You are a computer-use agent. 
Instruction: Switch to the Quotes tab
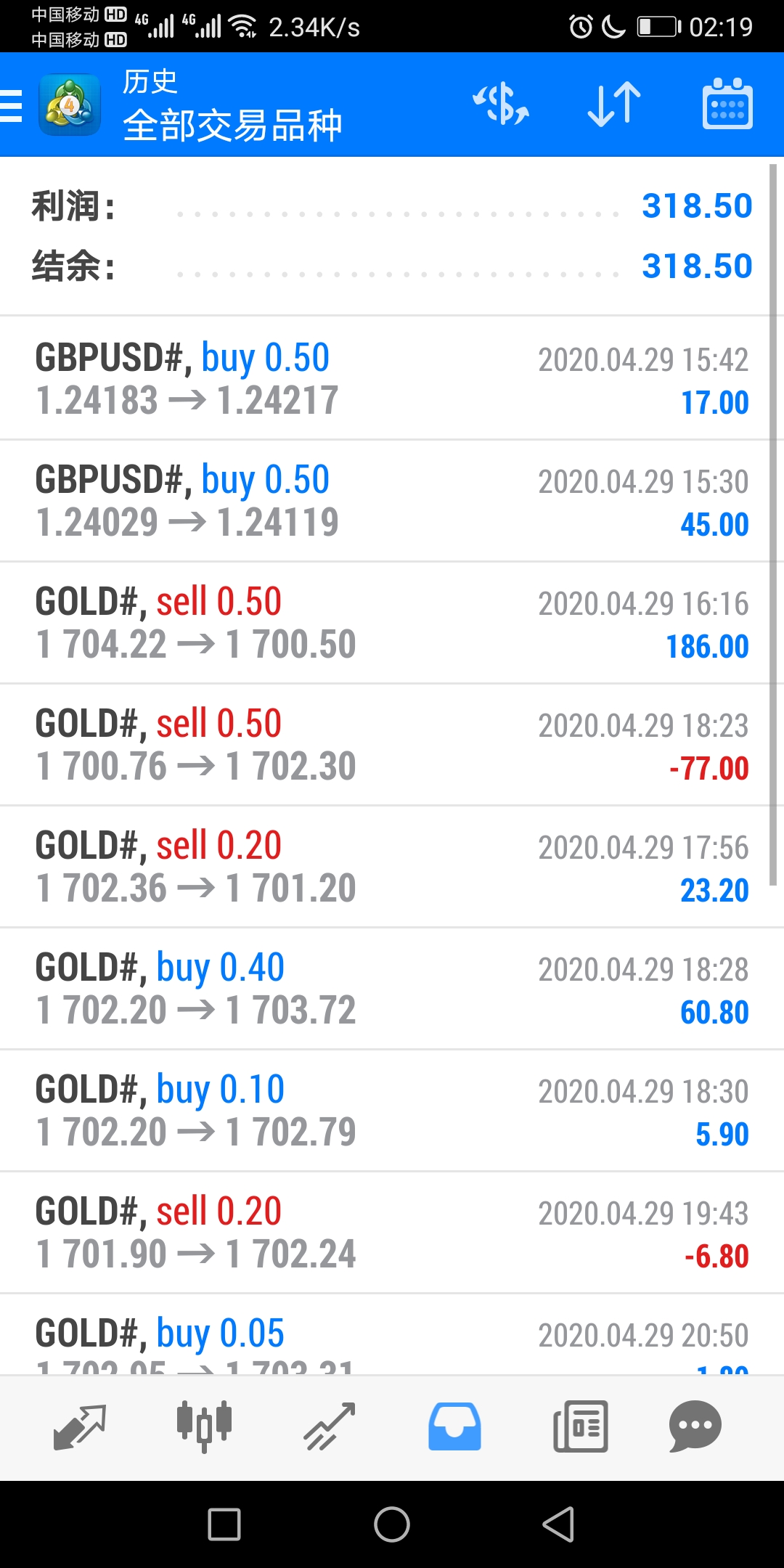[x=80, y=1427]
